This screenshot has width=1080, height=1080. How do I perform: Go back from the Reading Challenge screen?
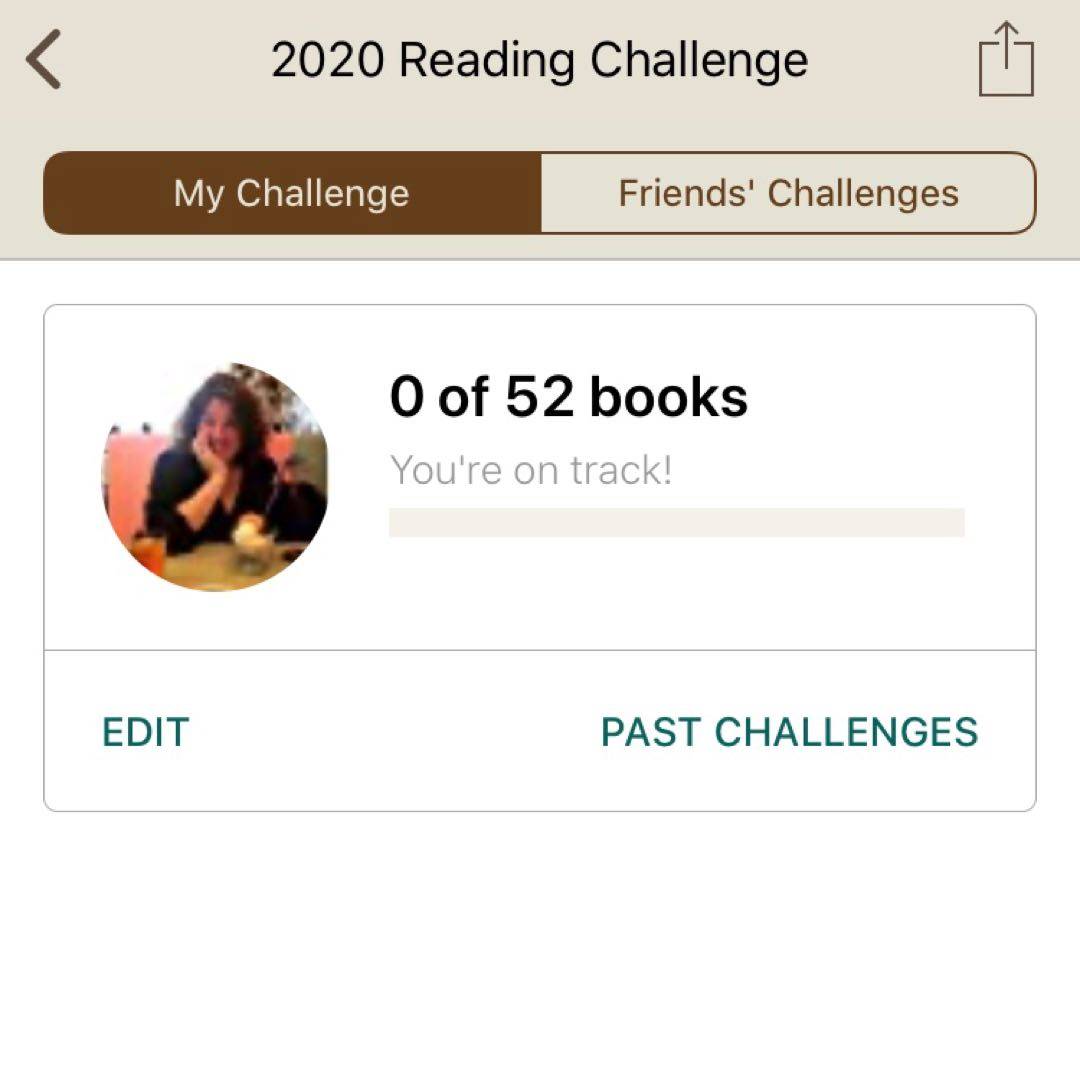(x=44, y=60)
